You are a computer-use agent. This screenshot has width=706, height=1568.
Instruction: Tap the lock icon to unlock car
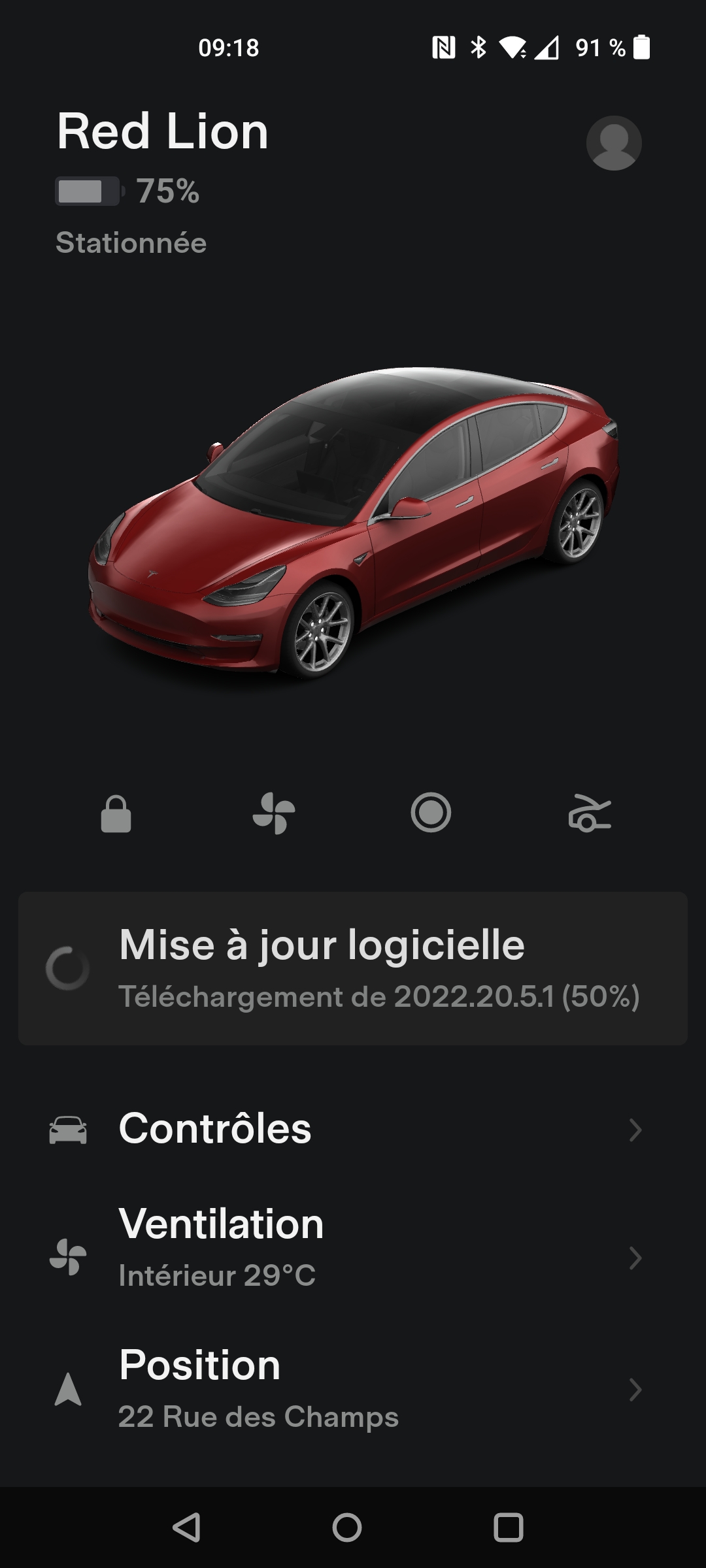click(116, 813)
